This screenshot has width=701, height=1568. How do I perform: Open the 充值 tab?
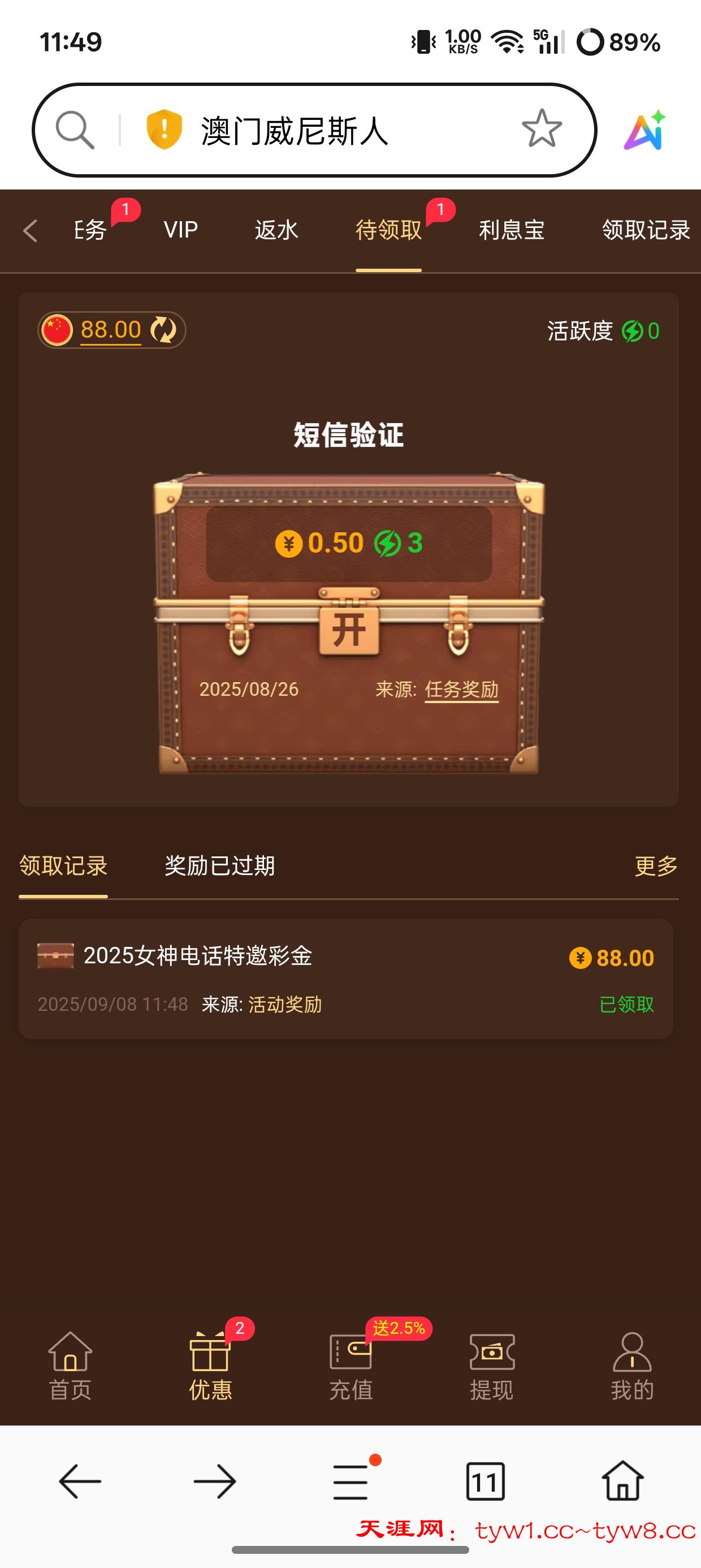[x=350, y=1366]
